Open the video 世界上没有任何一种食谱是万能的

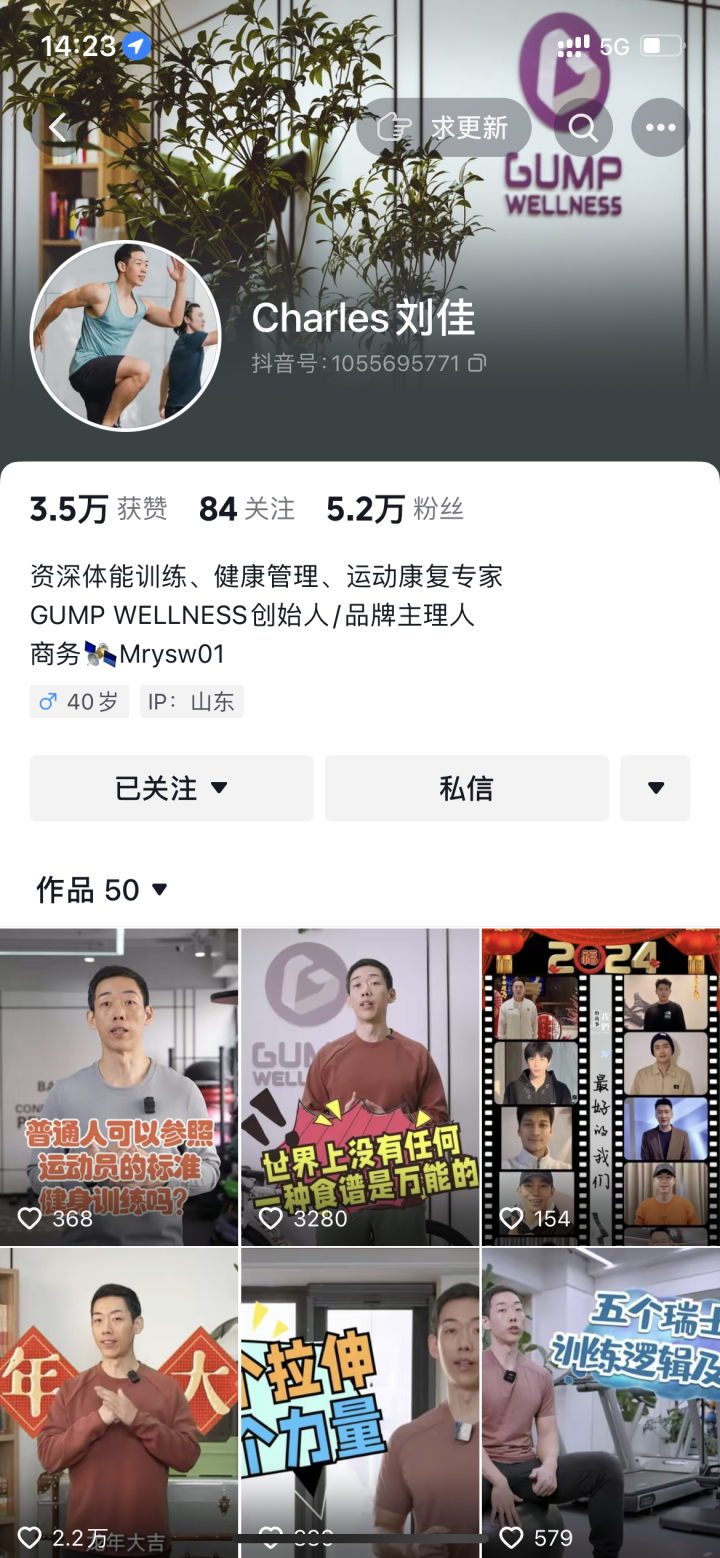point(360,1086)
